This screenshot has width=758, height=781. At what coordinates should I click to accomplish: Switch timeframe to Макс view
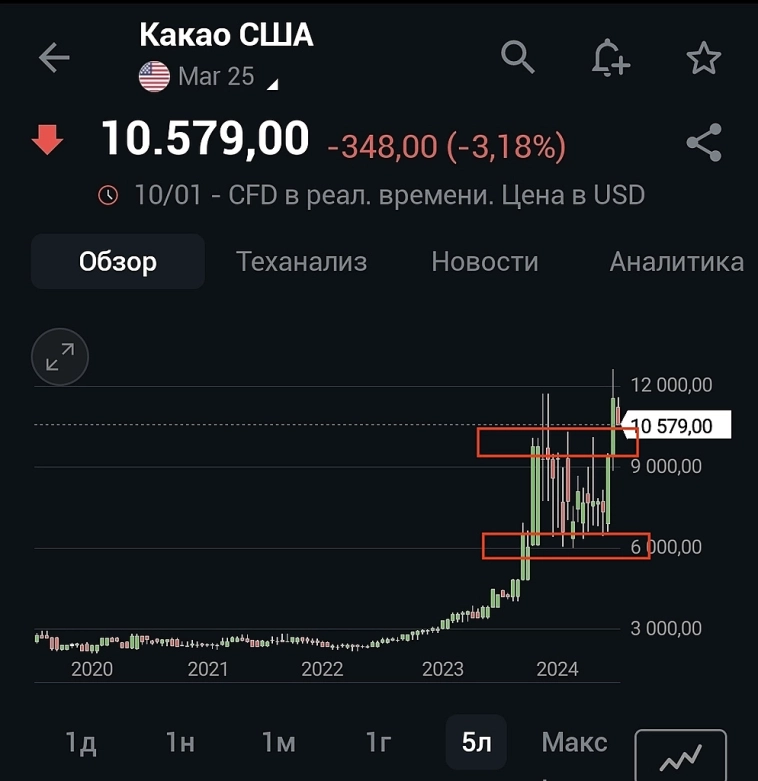pyautogui.click(x=573, y=742)
